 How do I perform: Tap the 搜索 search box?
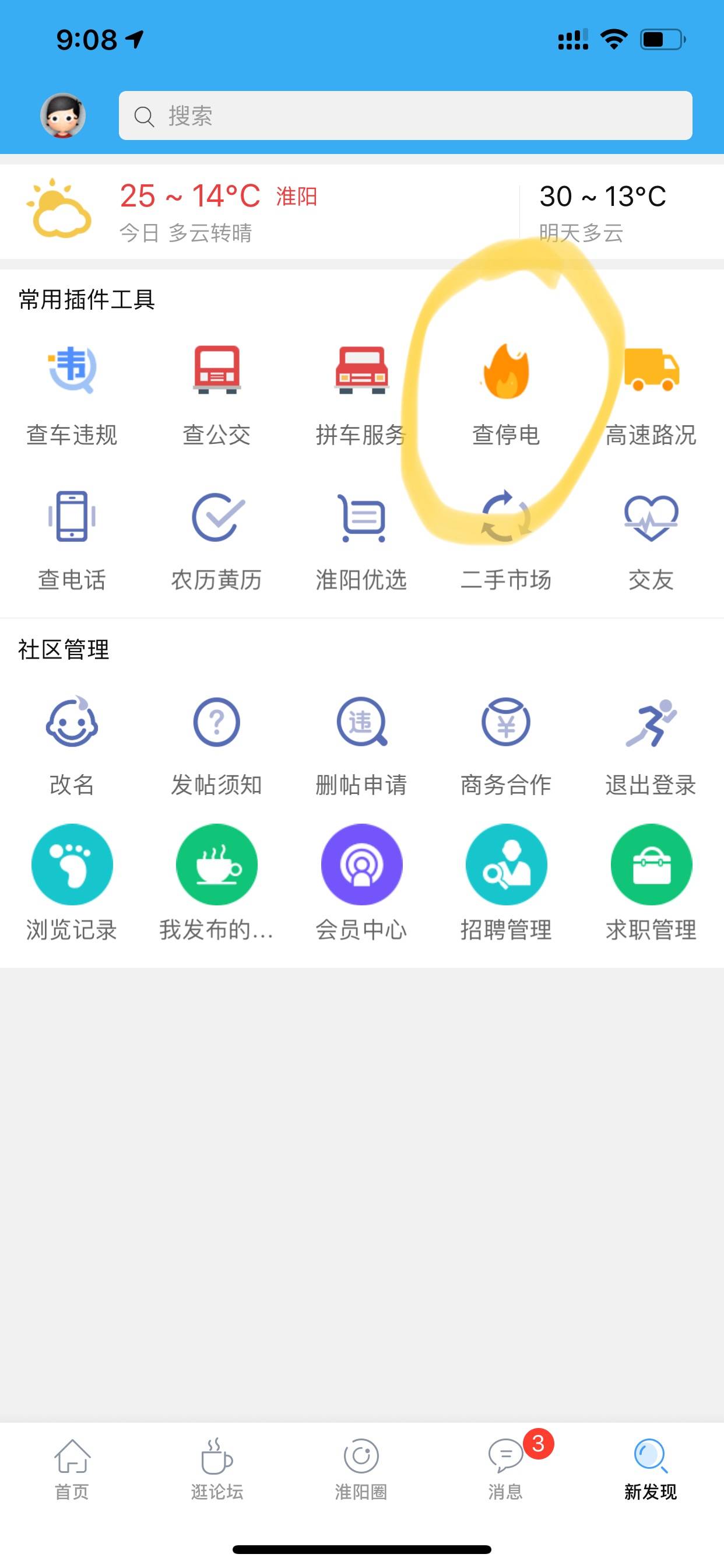405,116
